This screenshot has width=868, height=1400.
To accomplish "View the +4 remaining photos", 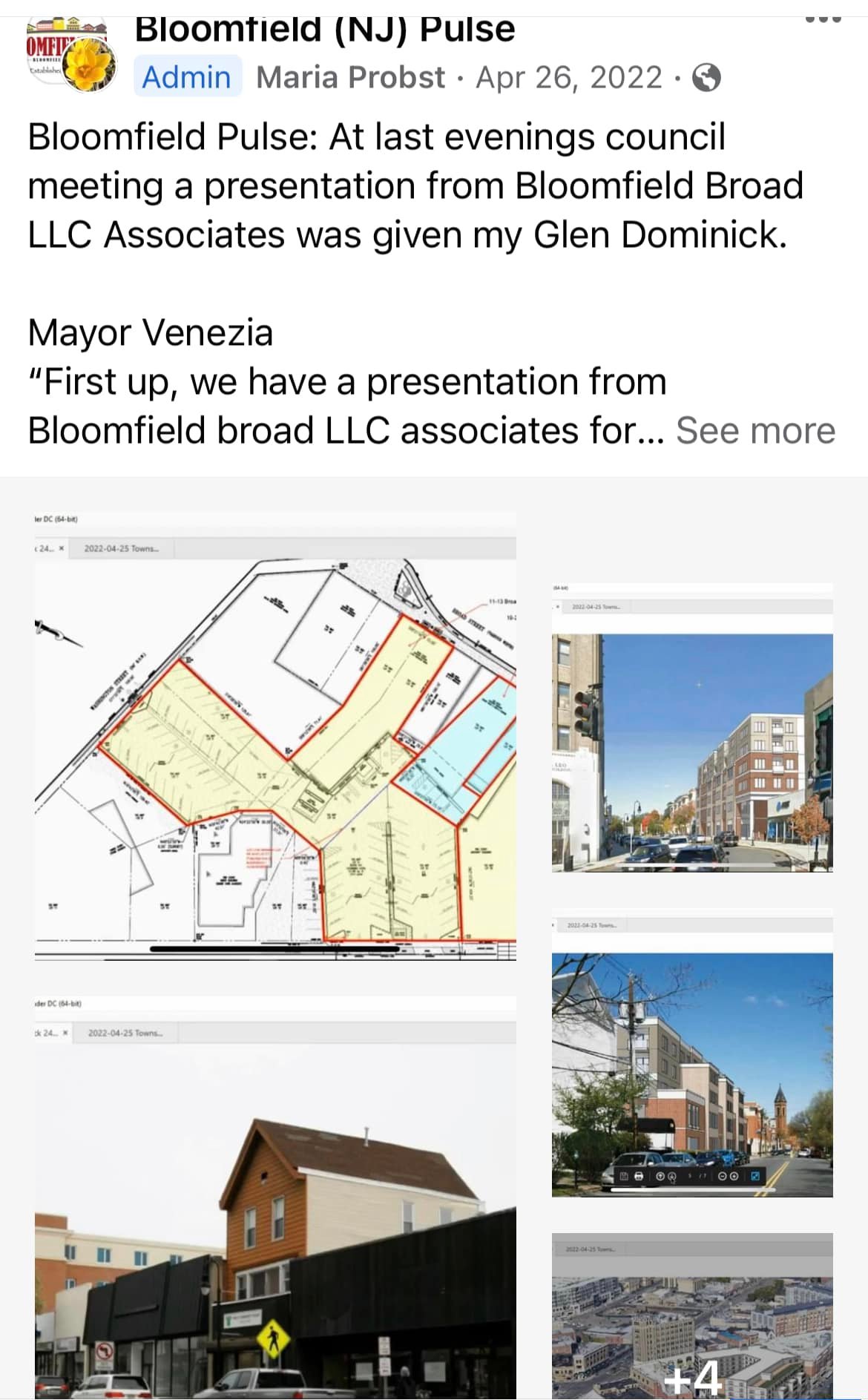I will [692, 1315].
